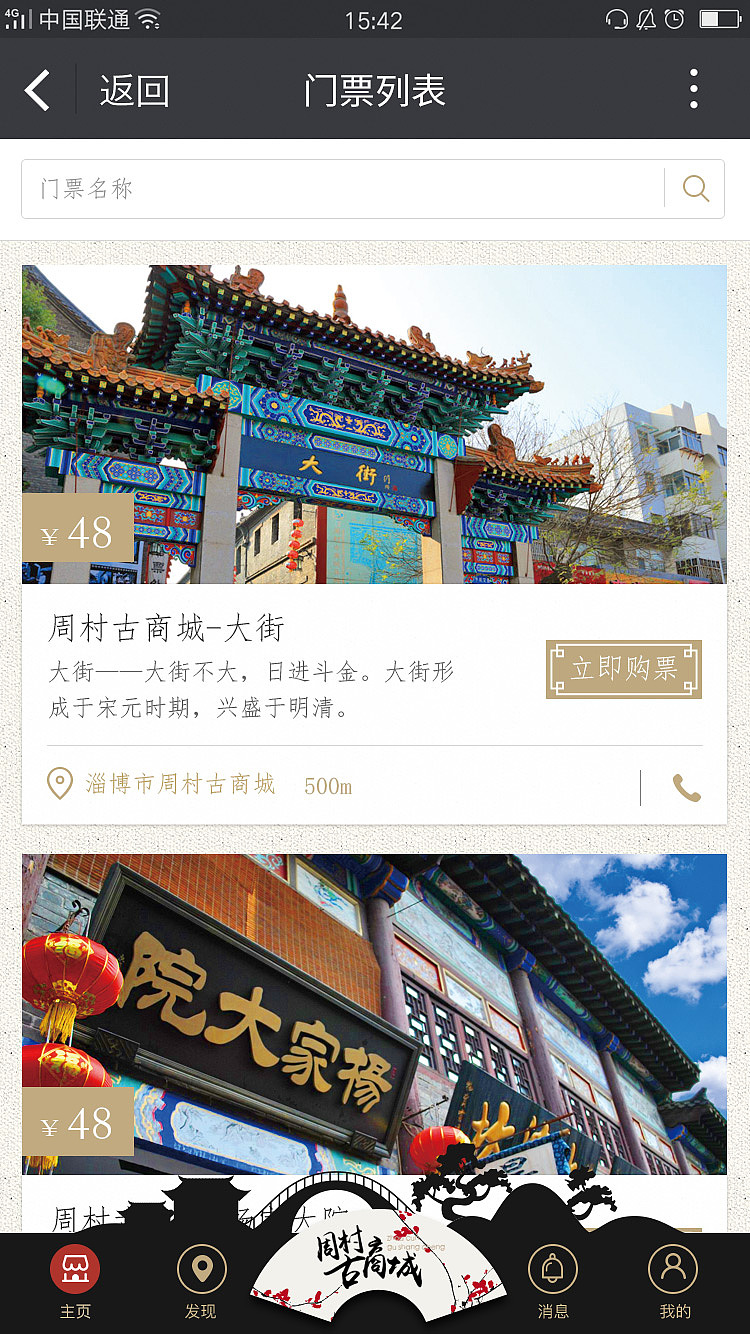Tap the 魏家大院 ticket photo
750x1334 pixels.
click(x=375, y=1000)
